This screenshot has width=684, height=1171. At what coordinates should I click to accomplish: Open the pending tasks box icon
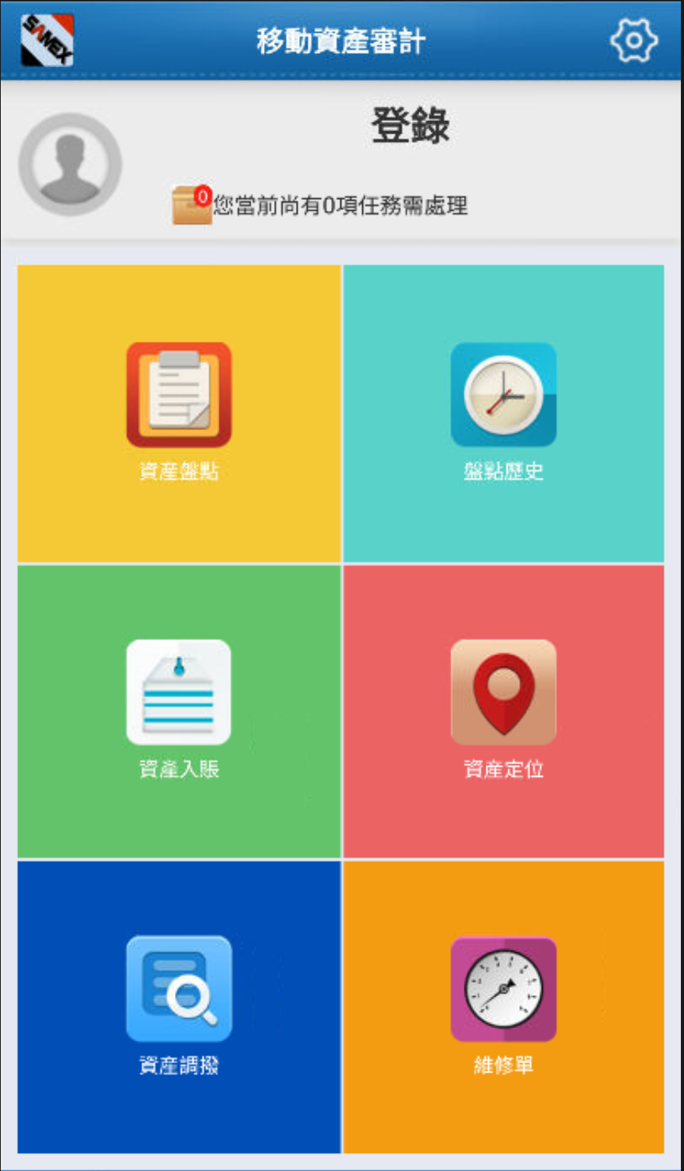pos(192,205)
